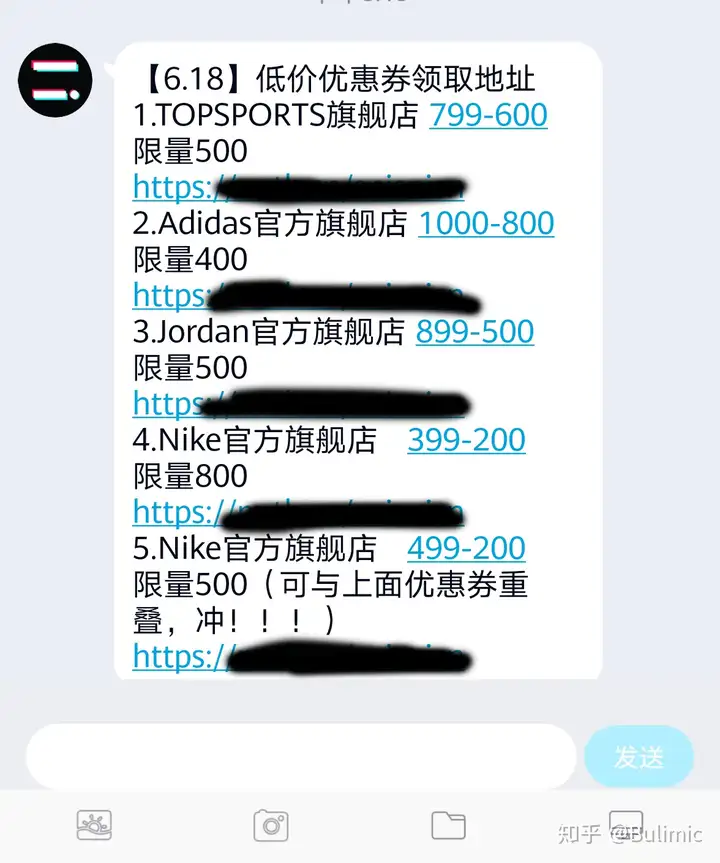This screenshot has height=863, width=720.
Task: Open the photo gallery icon
Action: (x=94, y=825)
